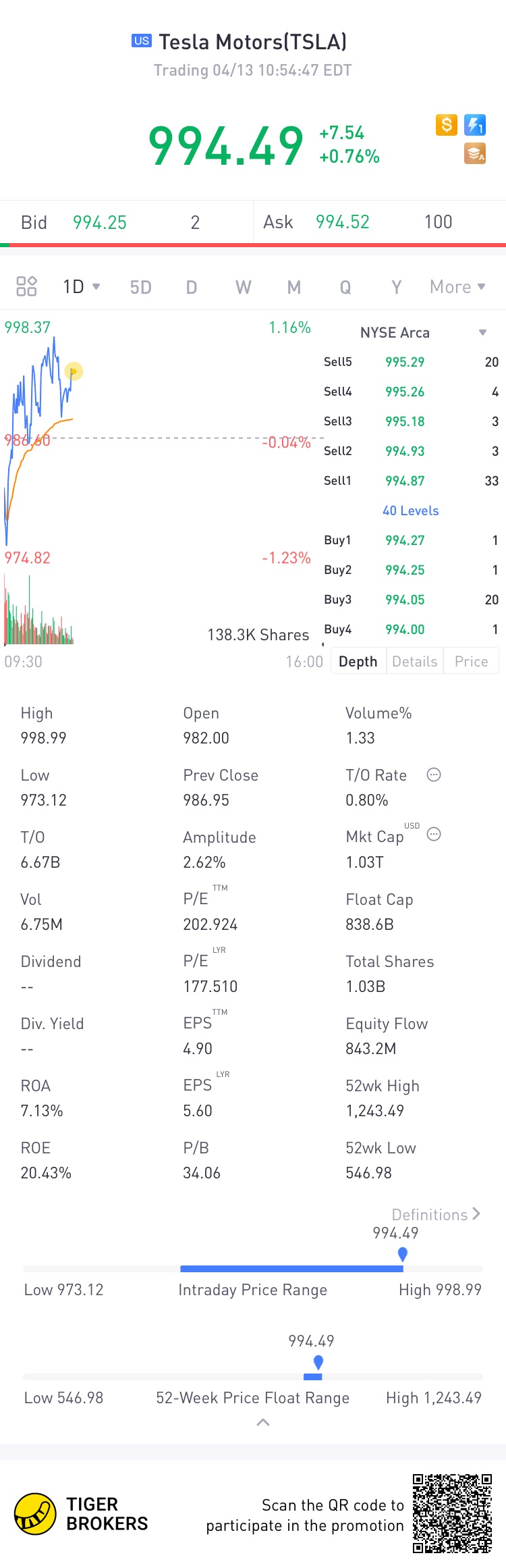This screenshot has height=1568, width=506.
Task: Open the T/O Rate info icon
Action: pyautogui.click(x=434, y=775)
